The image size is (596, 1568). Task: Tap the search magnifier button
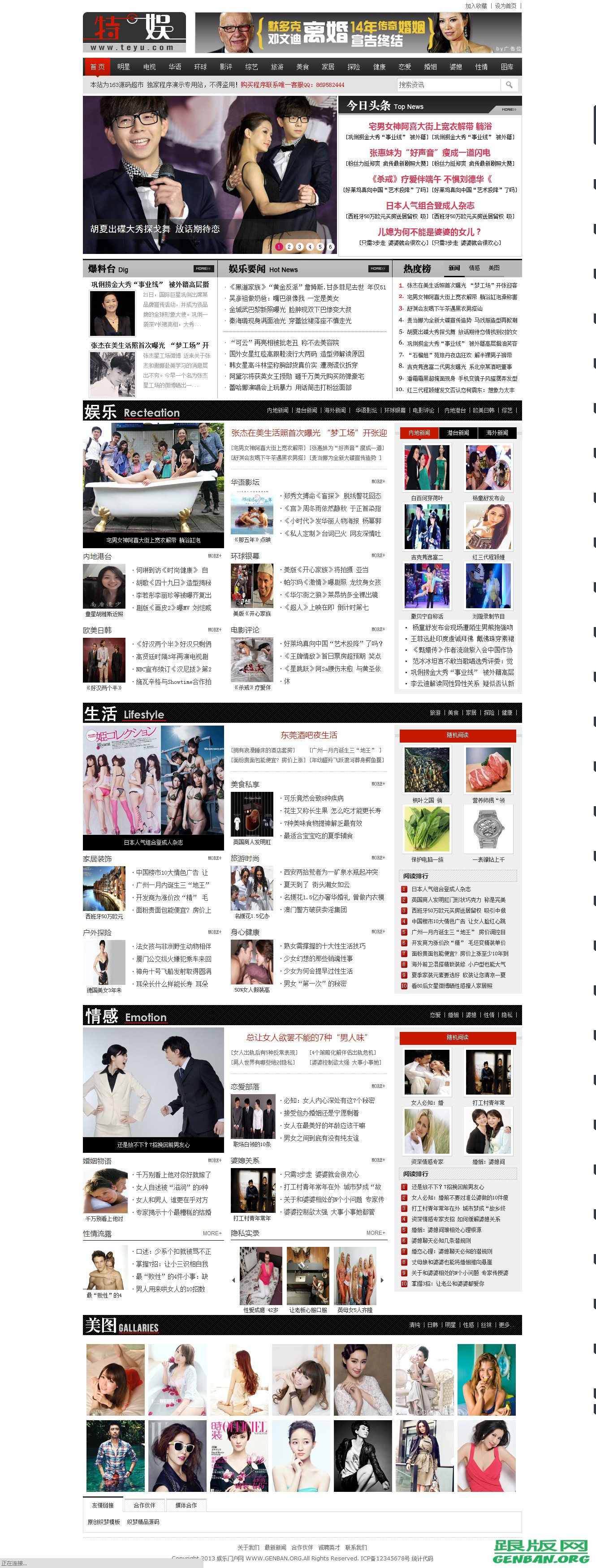[509, 85]
